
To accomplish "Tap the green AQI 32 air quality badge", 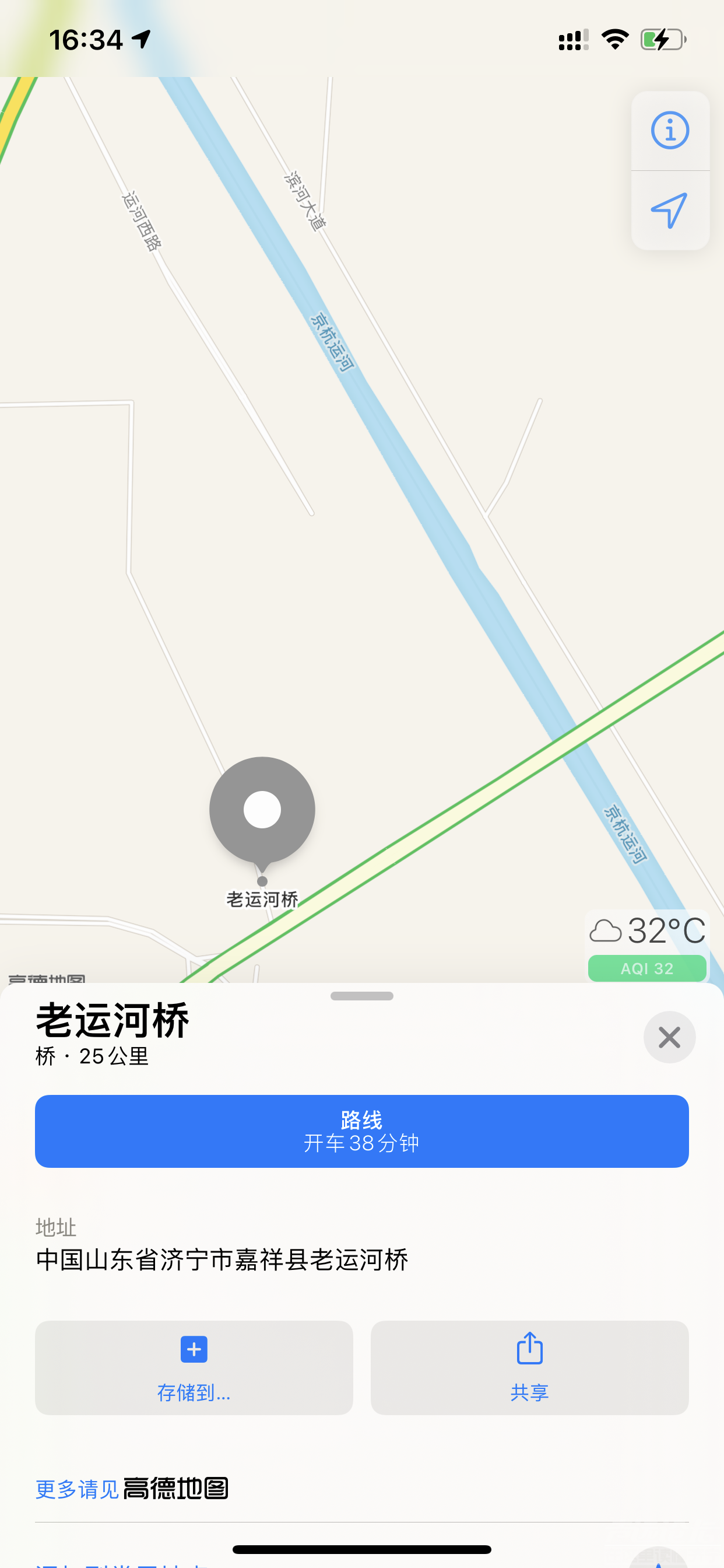I will [x=646, y=968].
